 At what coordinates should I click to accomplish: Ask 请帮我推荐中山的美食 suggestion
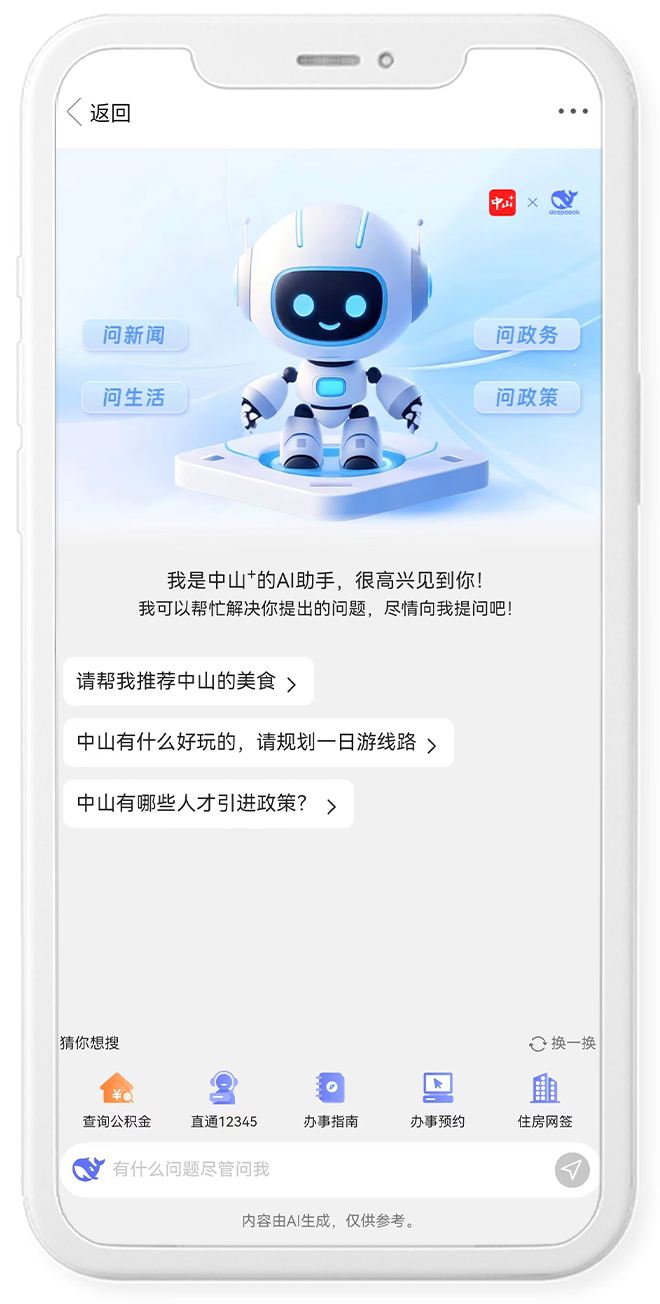(x=188, y=682)
